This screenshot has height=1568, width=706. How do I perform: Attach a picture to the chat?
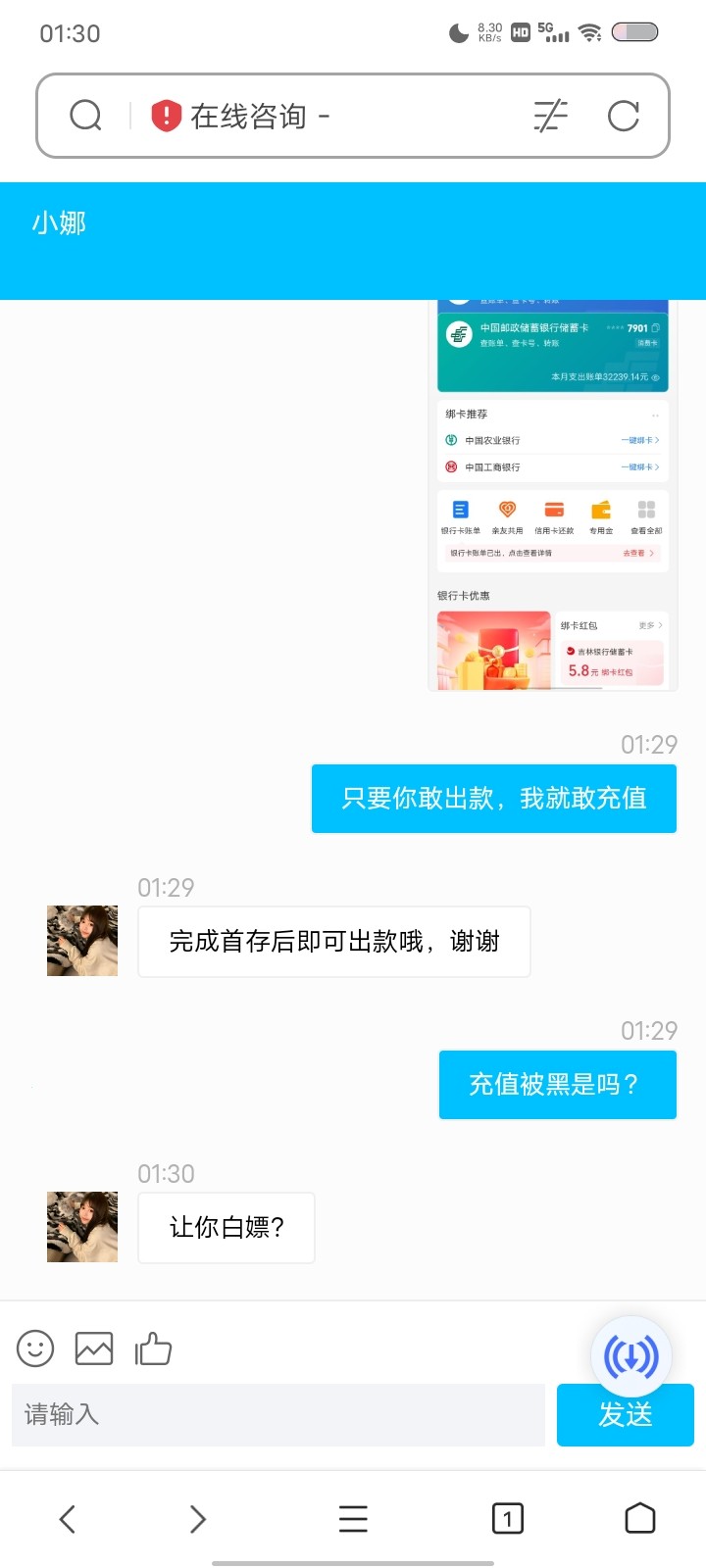[94, 1348]
